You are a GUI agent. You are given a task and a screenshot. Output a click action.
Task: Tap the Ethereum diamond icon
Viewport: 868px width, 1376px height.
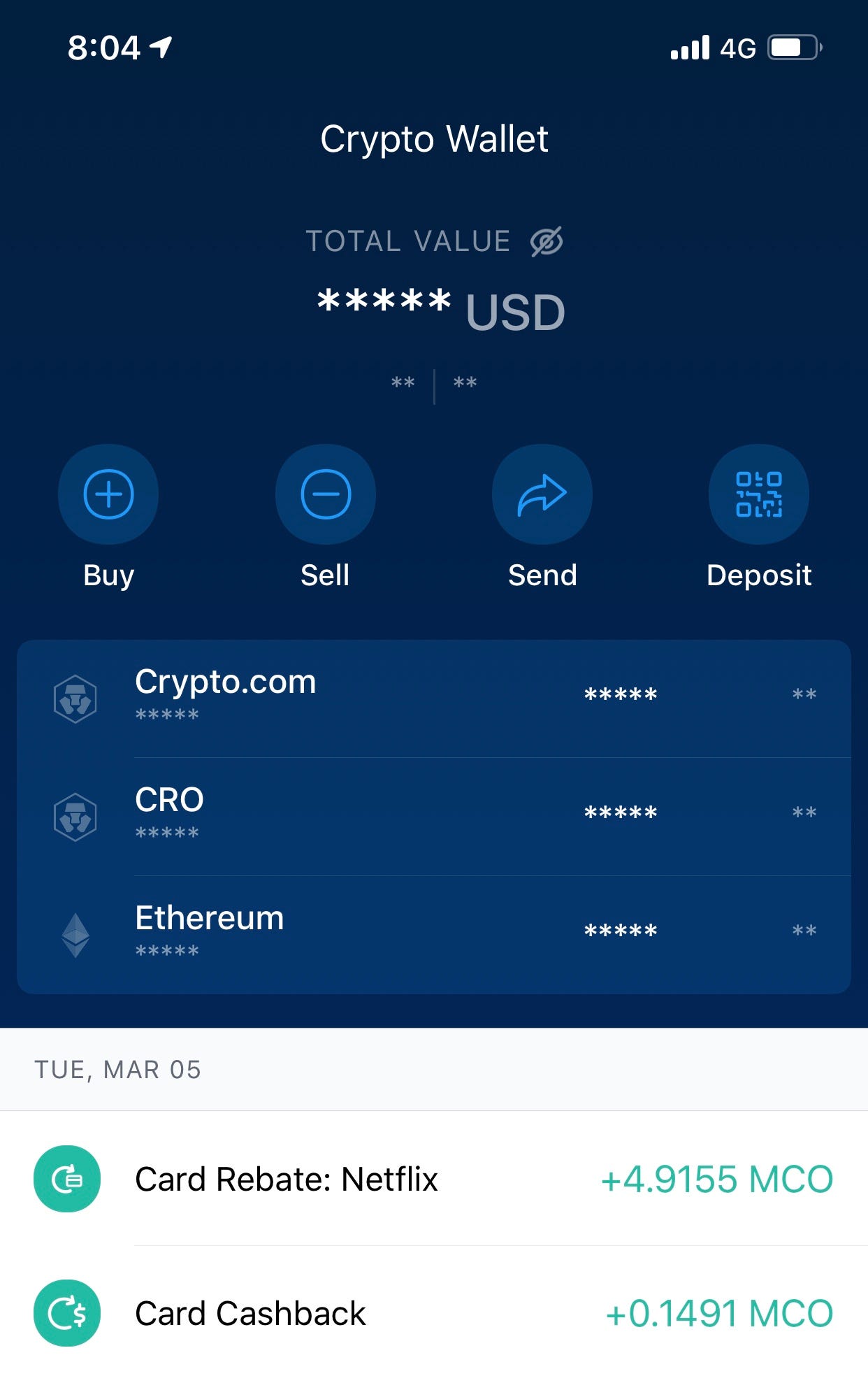tap(77, 933)
